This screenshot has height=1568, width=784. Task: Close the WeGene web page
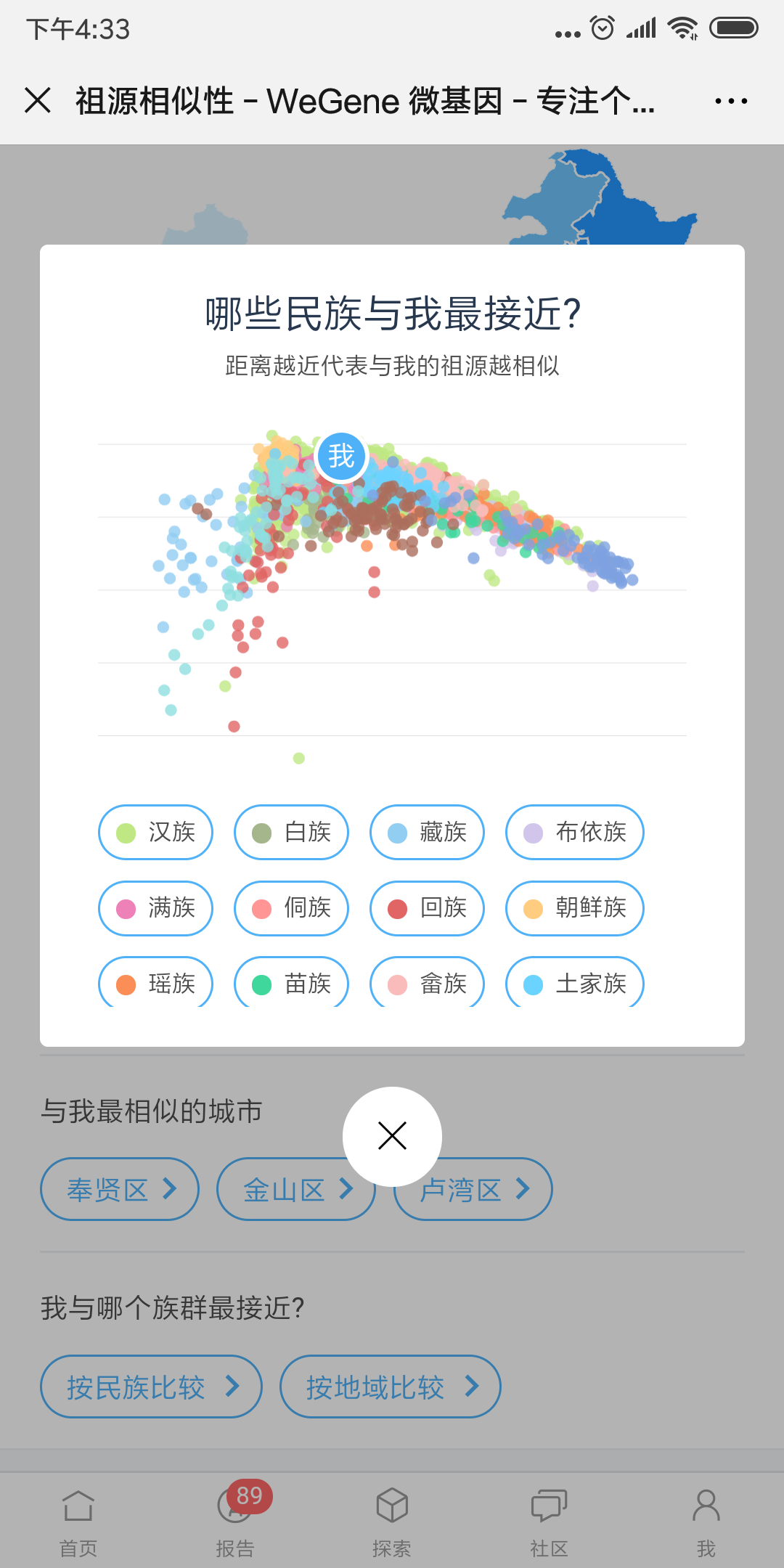38,100
